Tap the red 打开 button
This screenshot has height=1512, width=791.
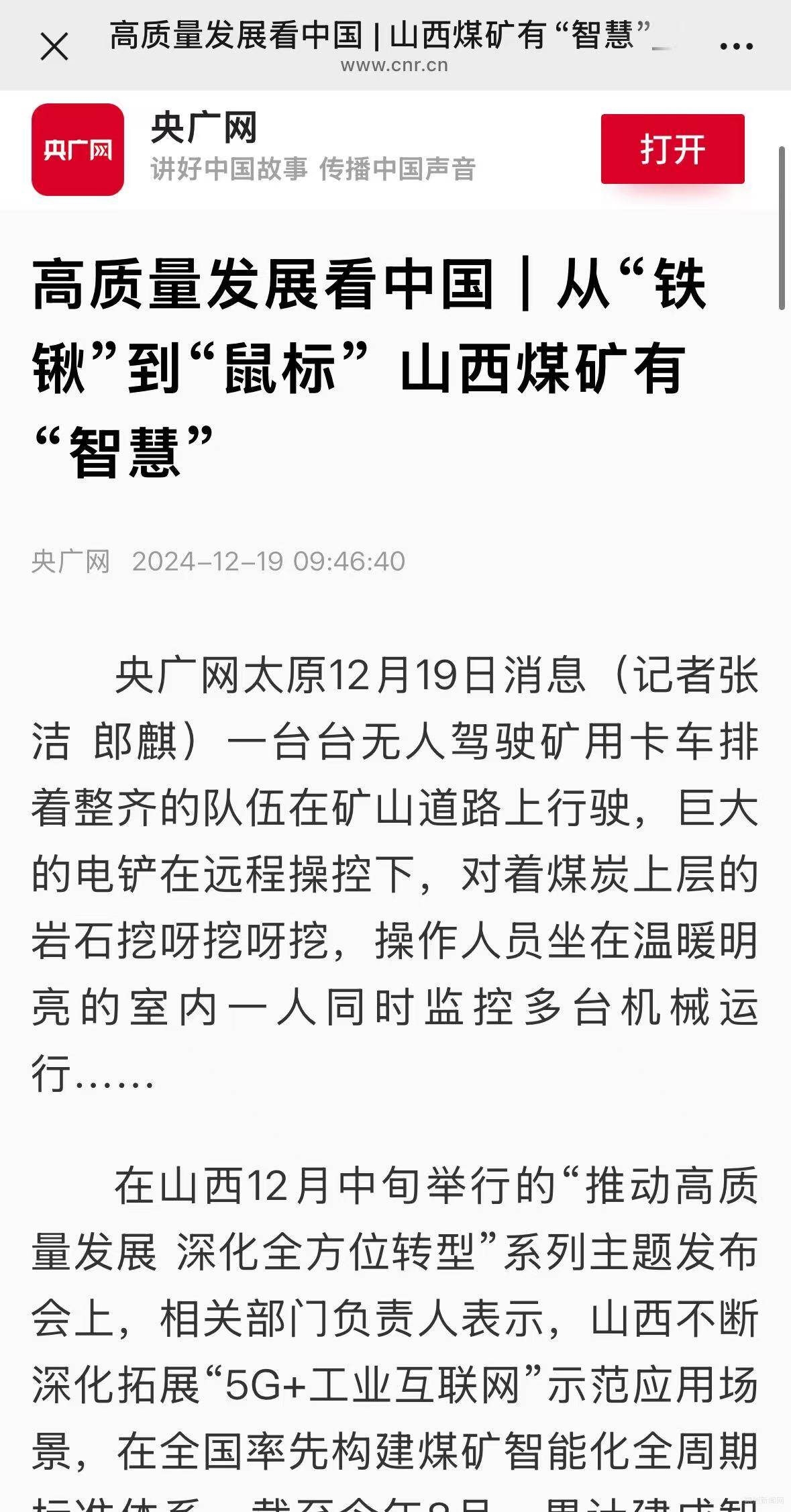point(672,149)
